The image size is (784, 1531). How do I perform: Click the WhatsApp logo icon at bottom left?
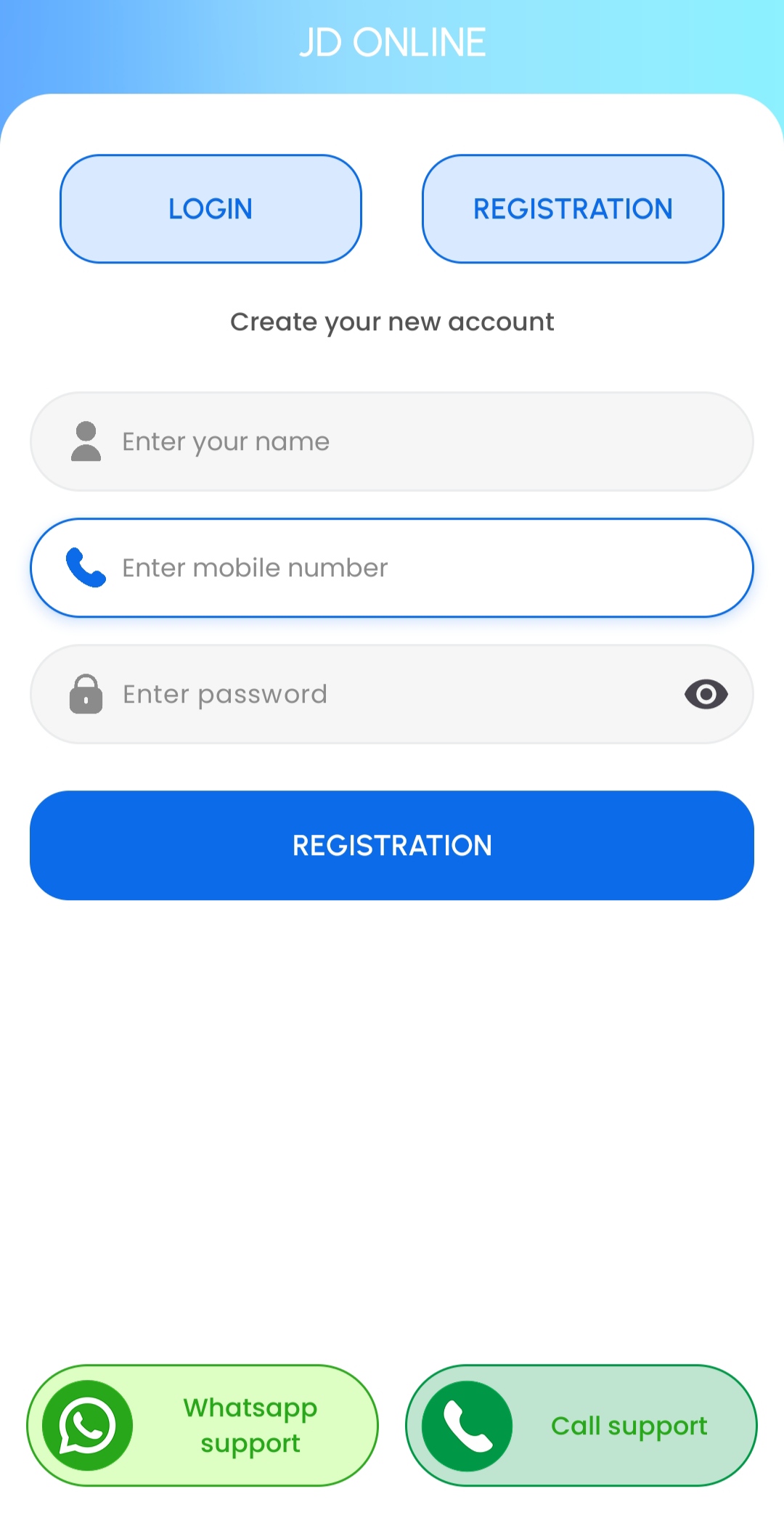click(87, 1425)
